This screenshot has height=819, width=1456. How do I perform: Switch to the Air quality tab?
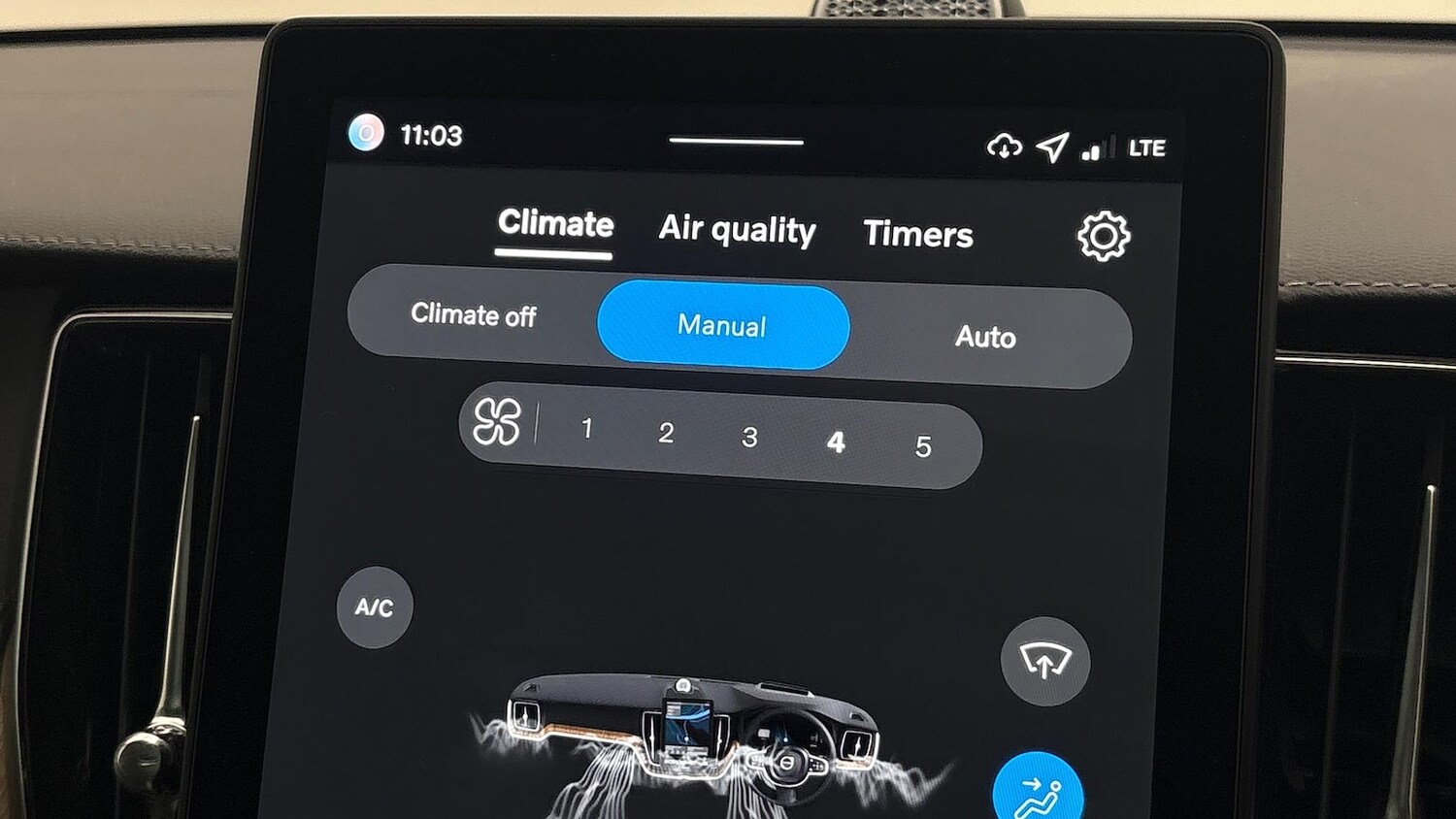[x=737, y=230]
